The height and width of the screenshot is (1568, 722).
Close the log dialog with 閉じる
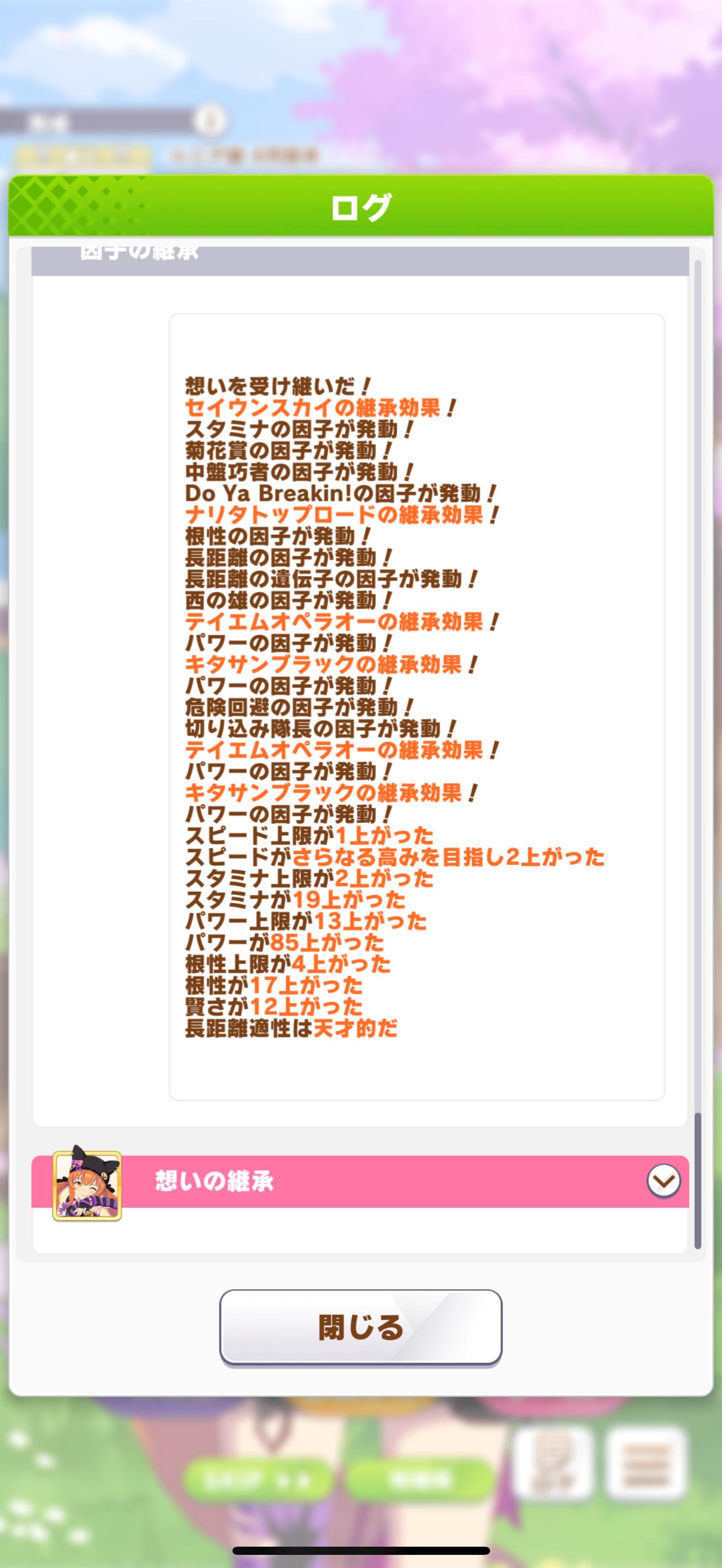(360, 1327)
